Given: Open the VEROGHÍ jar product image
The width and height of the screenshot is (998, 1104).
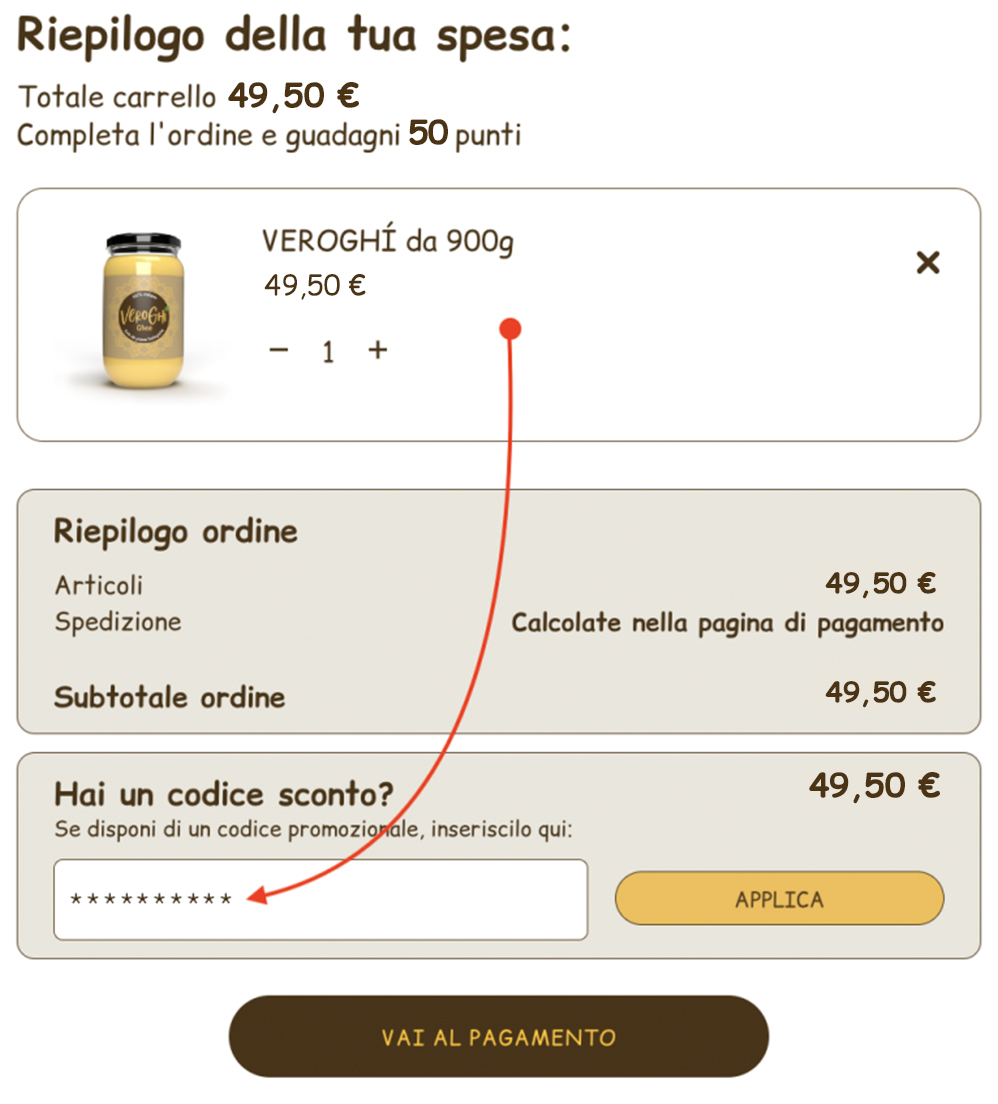Looking at the screenshot, I should pos(144,311).
